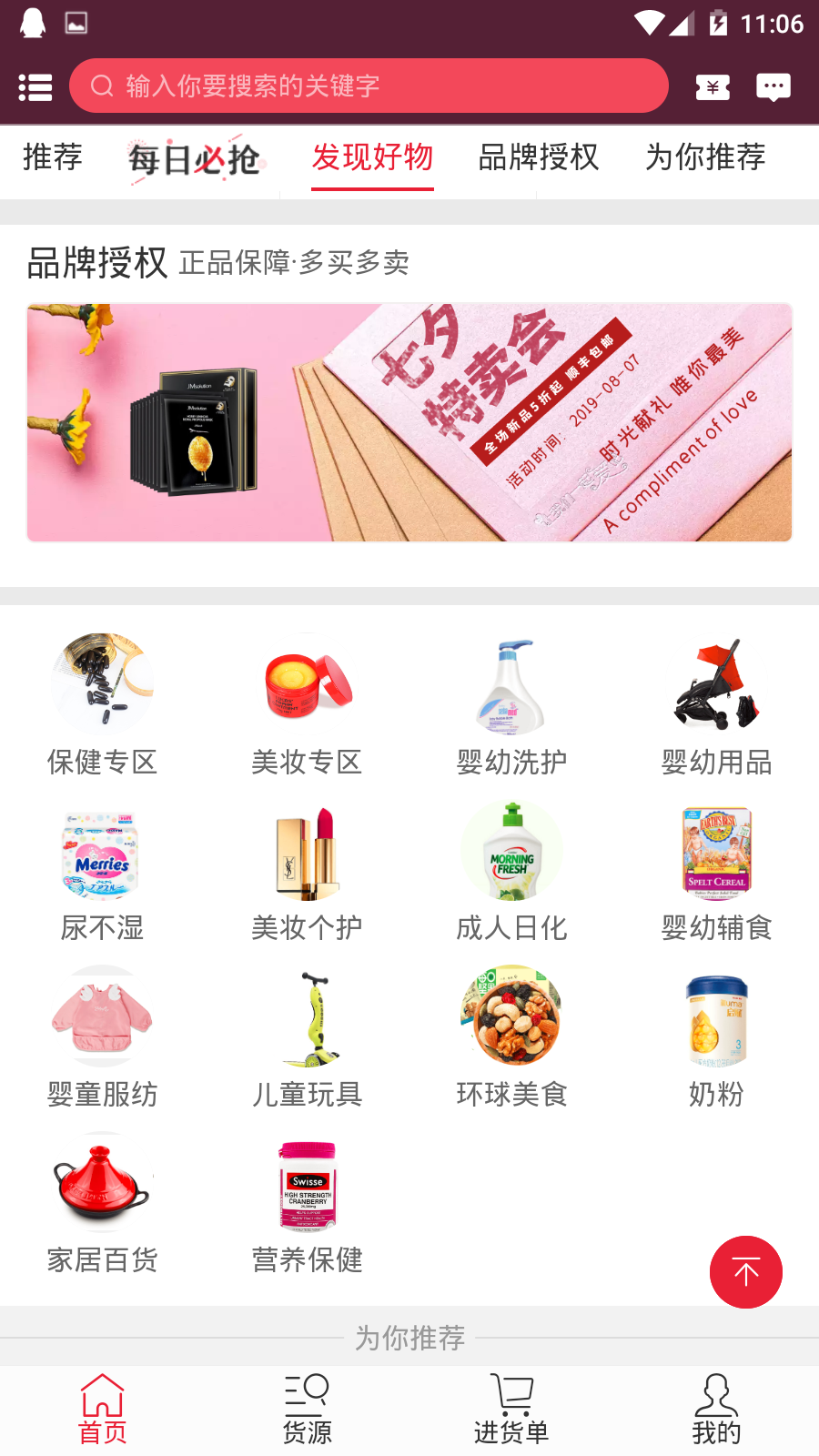The image size is (819, 1456).
Task: Tap the red back-to-top button
Action: (x=745, y=1271)
